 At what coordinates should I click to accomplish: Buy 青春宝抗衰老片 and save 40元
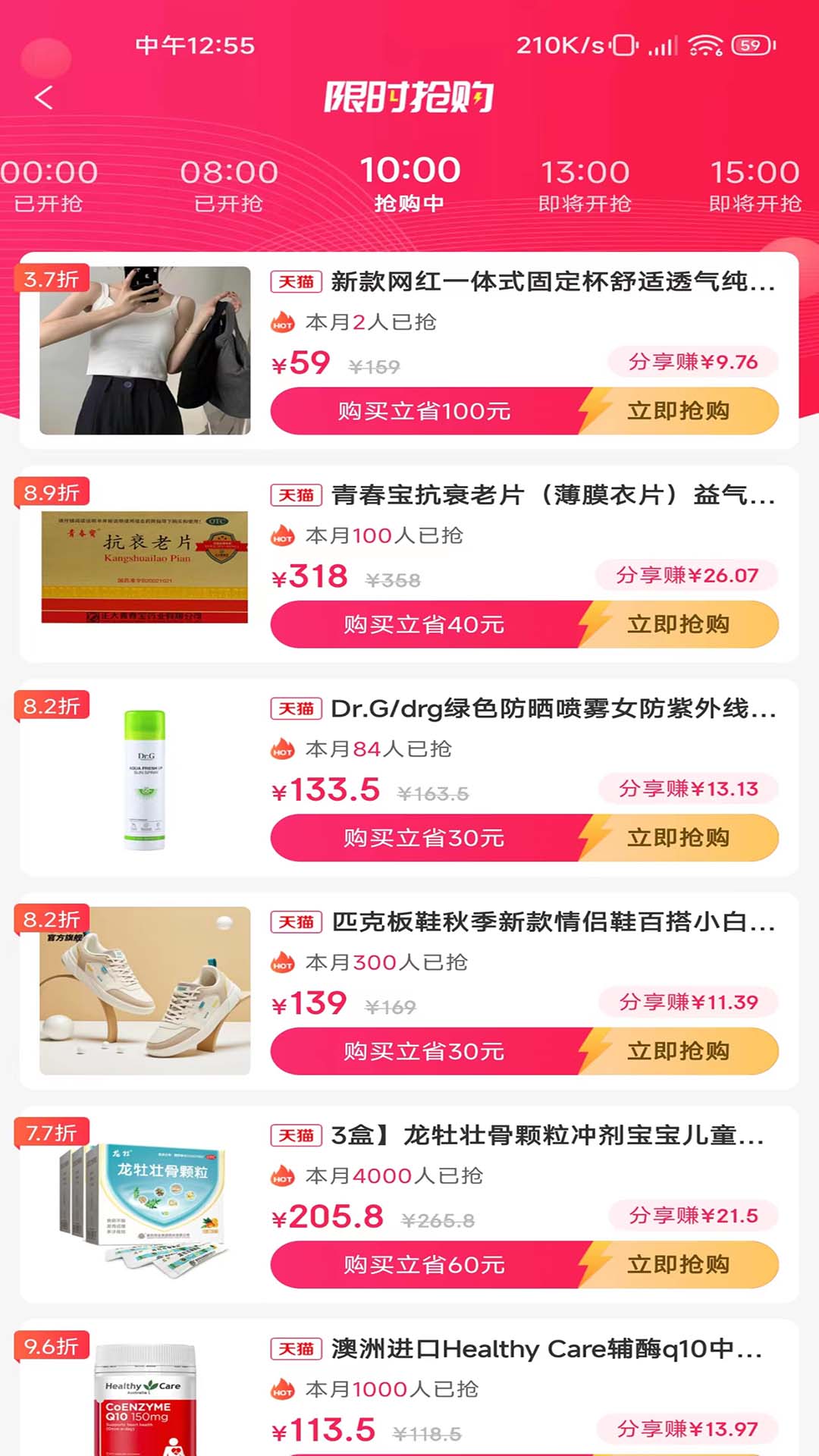425,625
